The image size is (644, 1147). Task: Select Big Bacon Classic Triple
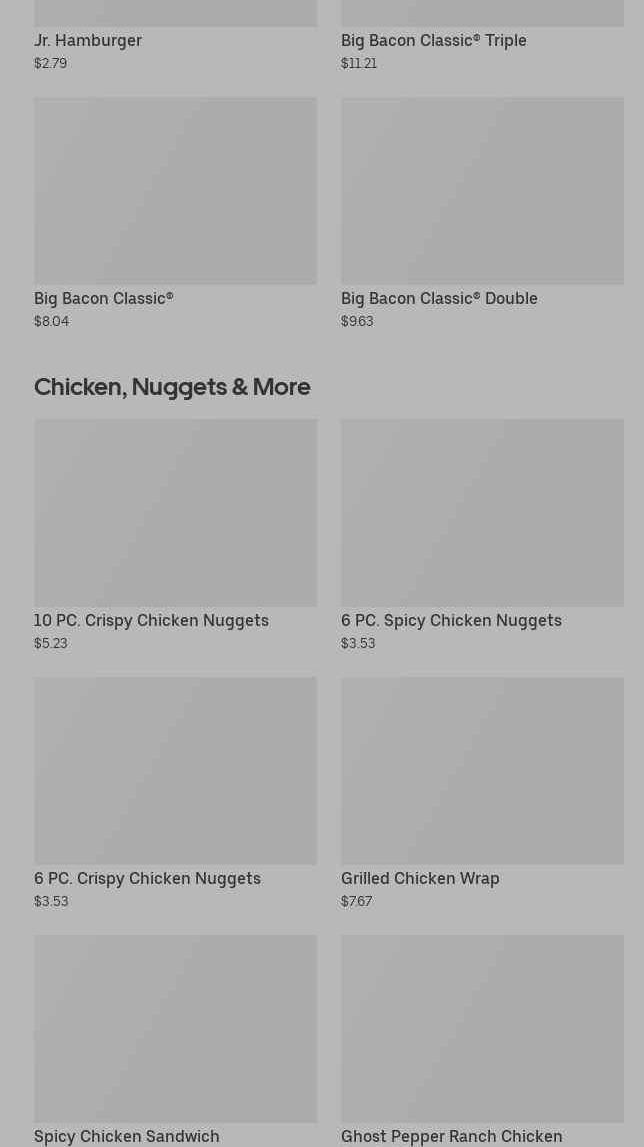482,37
